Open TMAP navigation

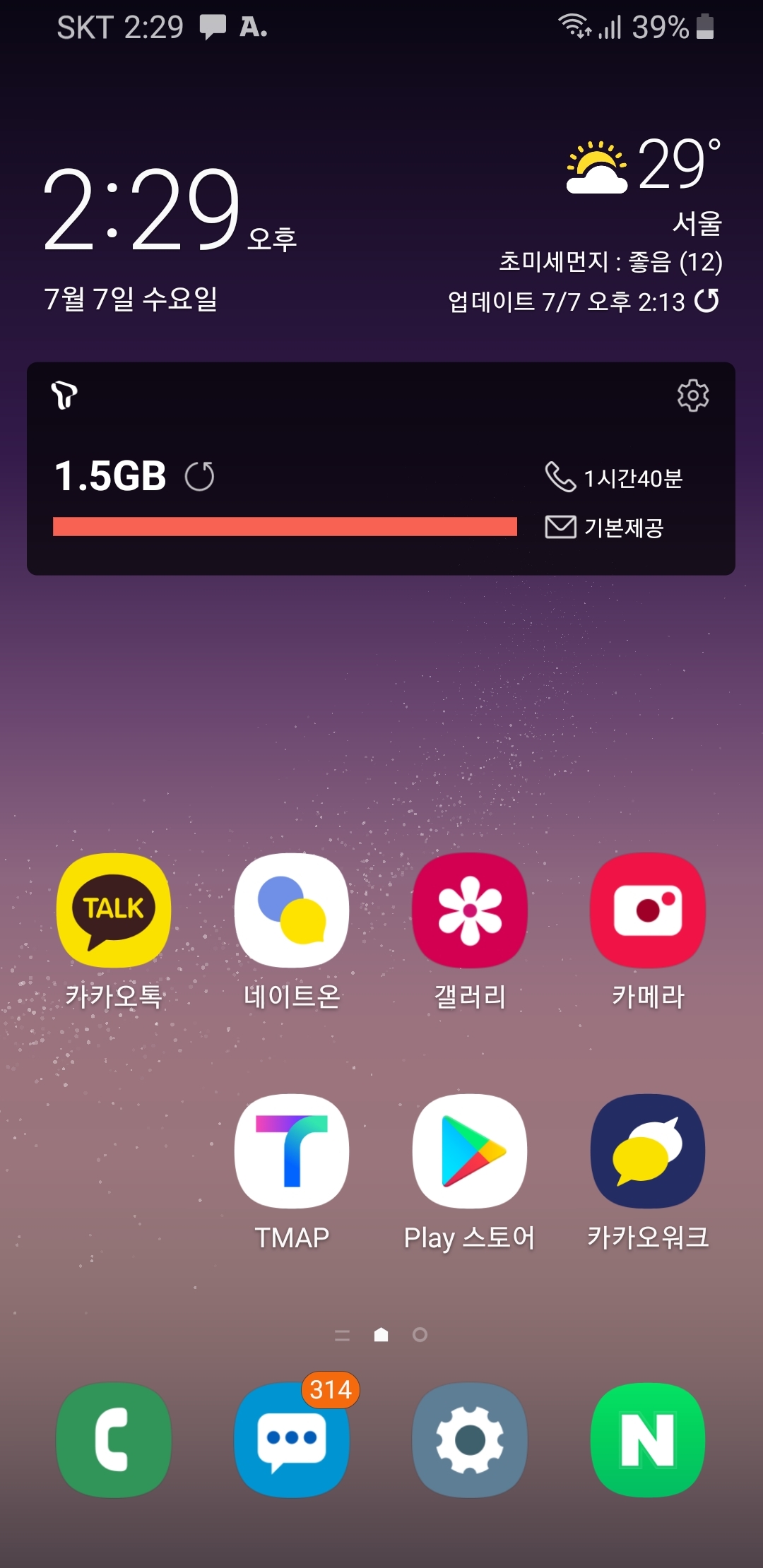(x=291, y=1152)
